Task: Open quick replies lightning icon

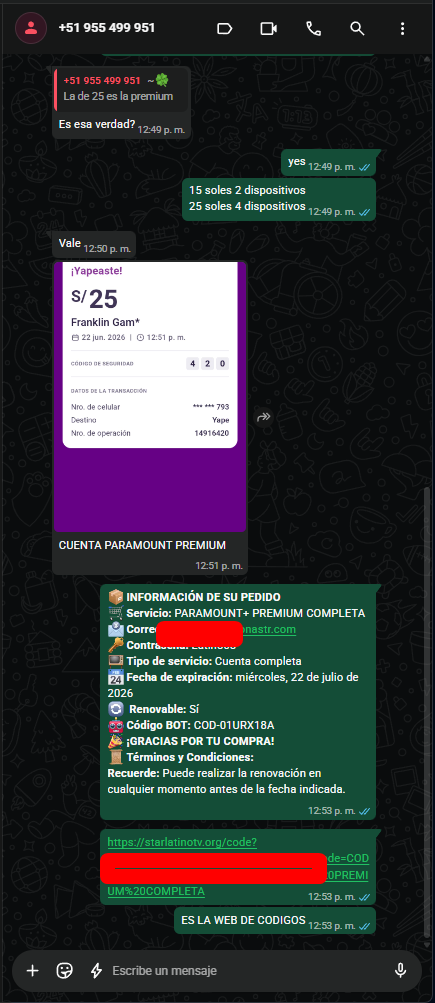Action: tap(96, 970)
